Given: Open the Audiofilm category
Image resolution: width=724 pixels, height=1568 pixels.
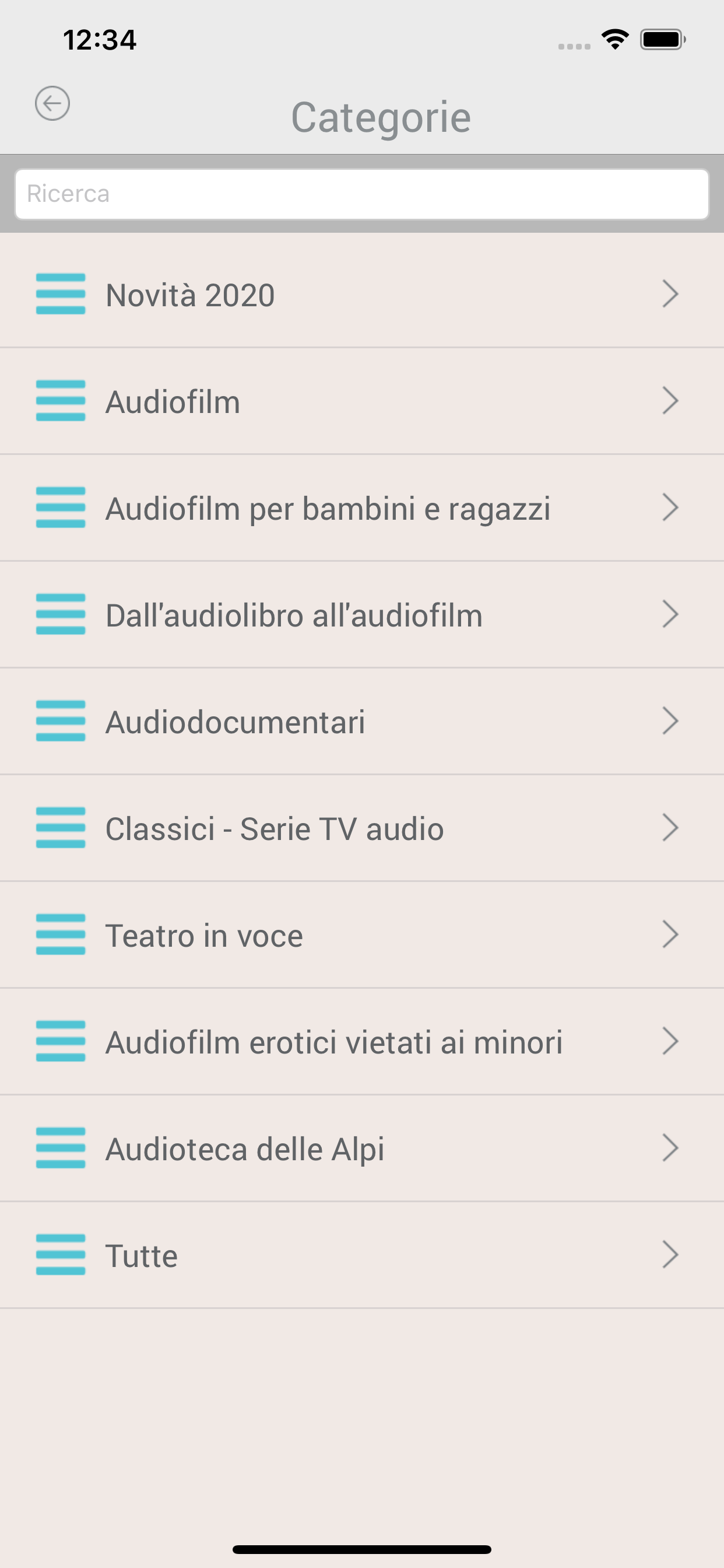Looking at the screenshot, I should 362,401.
